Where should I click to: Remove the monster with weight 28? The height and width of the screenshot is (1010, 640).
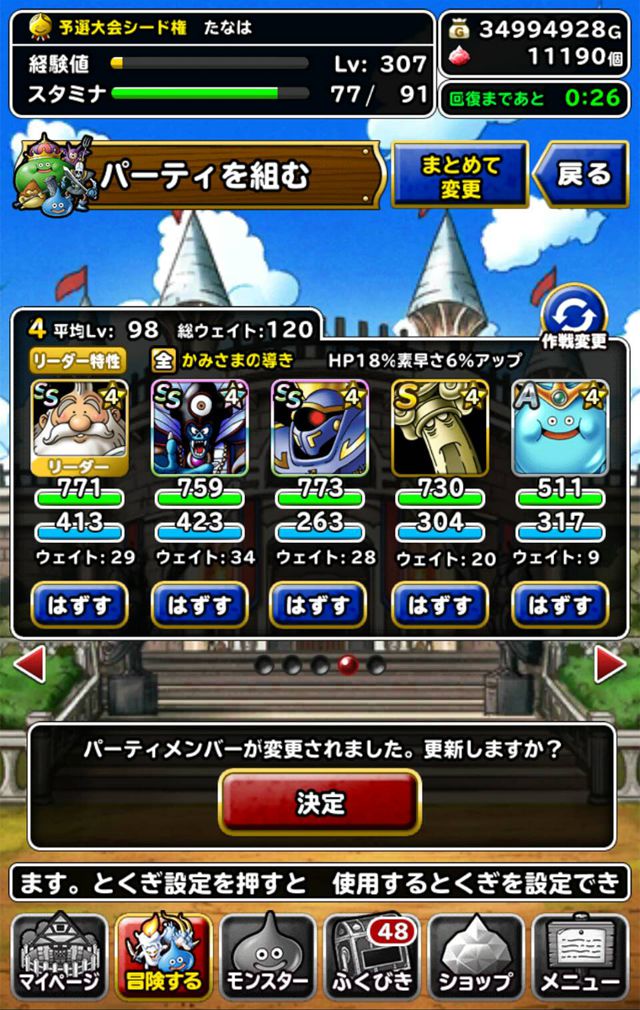pos(319,604)
